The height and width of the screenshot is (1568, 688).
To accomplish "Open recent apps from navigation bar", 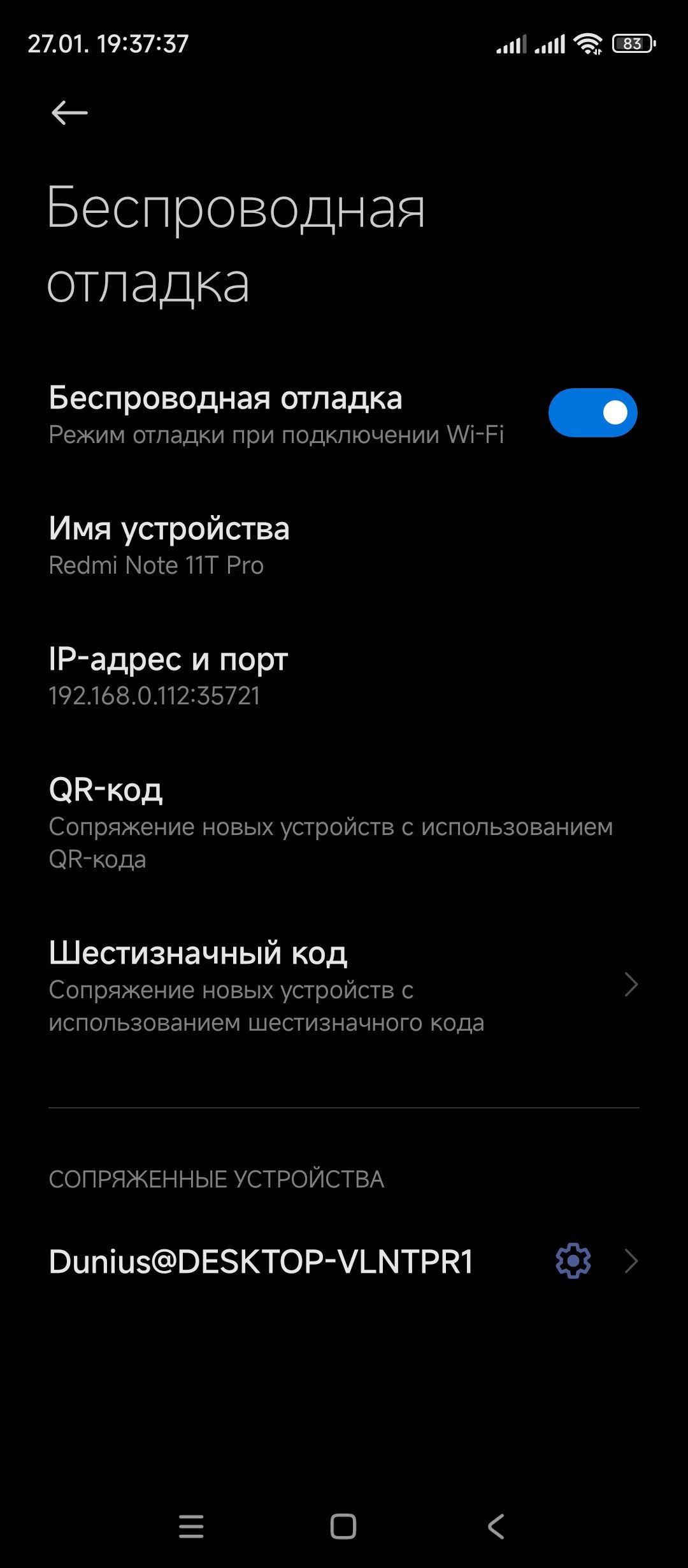I will coord(191,1526).
